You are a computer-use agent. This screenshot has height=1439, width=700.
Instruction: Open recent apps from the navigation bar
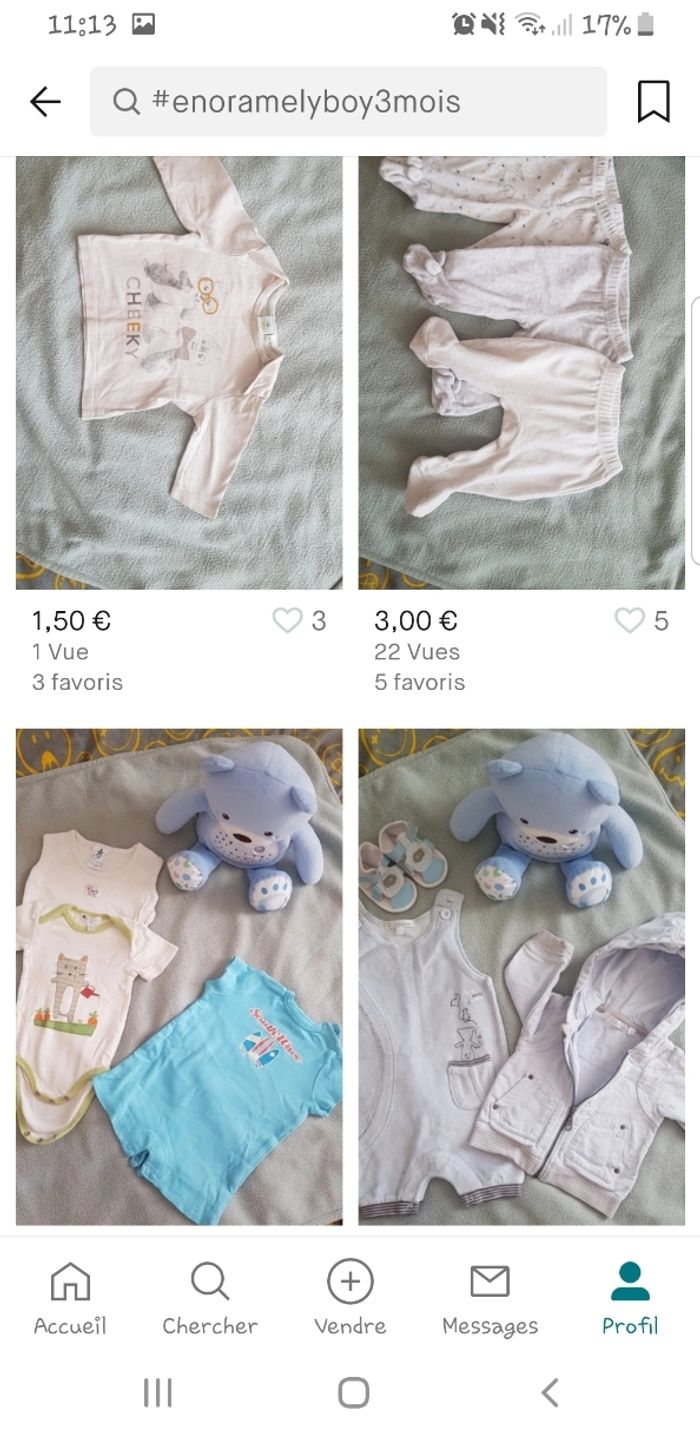tap(158, 1392)
